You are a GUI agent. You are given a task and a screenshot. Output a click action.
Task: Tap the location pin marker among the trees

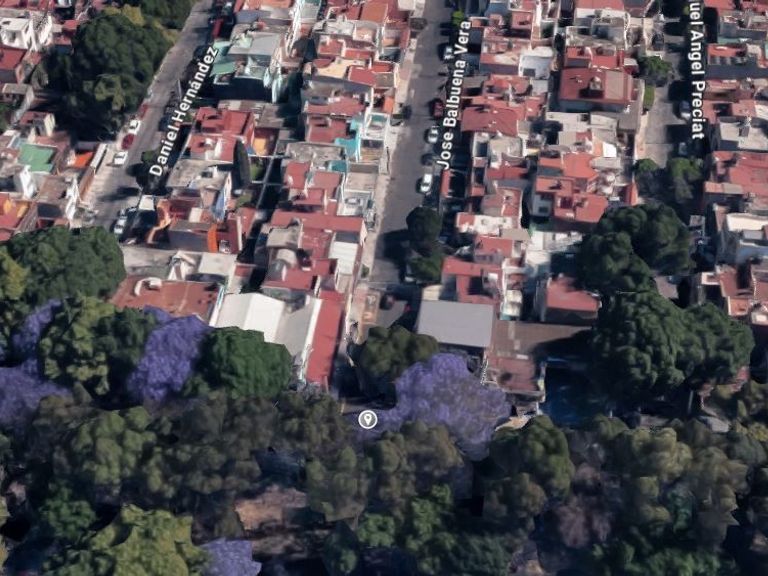point(368,419)
